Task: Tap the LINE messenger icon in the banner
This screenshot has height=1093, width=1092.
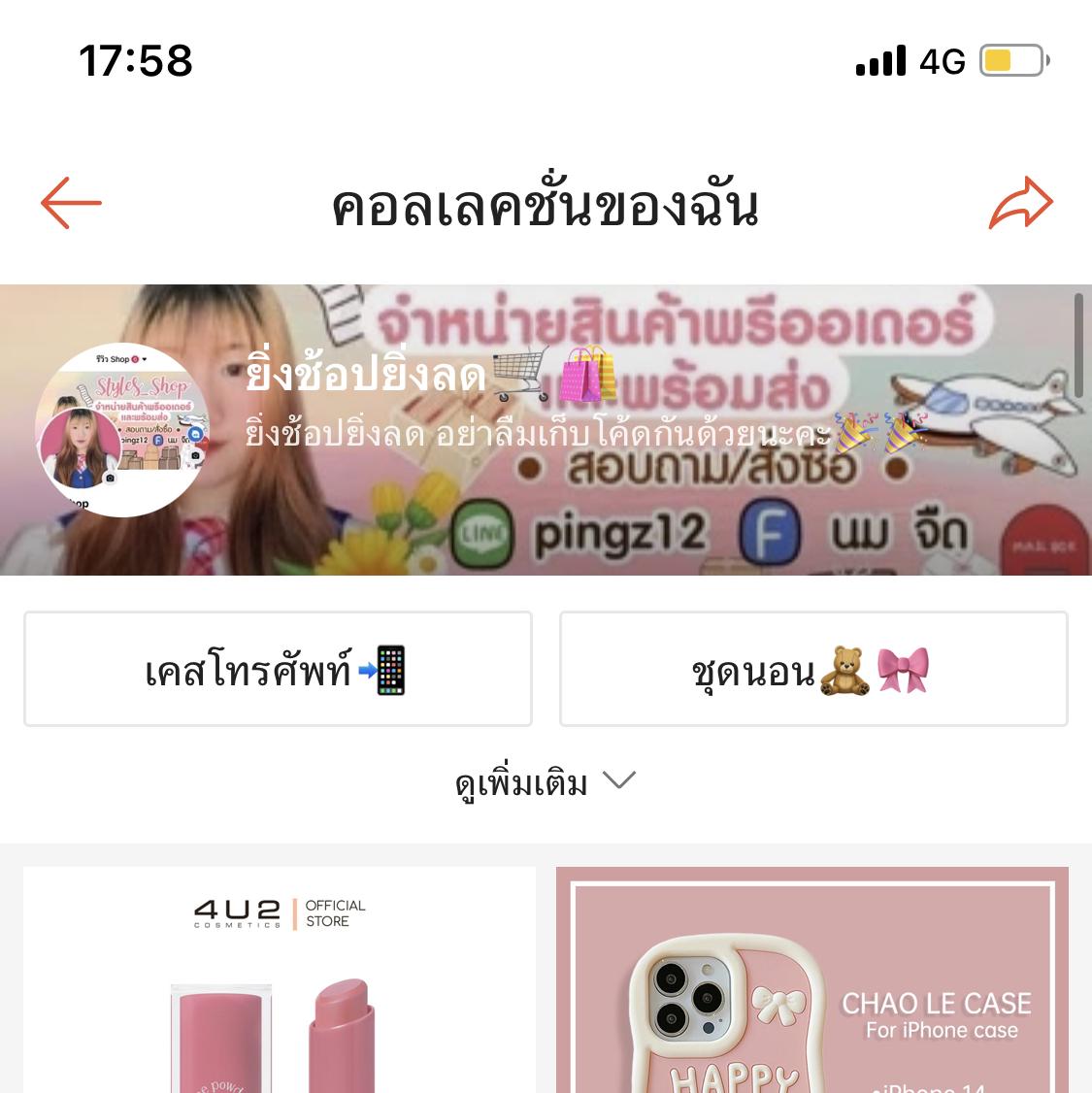Action: click(x=481, y=532)
